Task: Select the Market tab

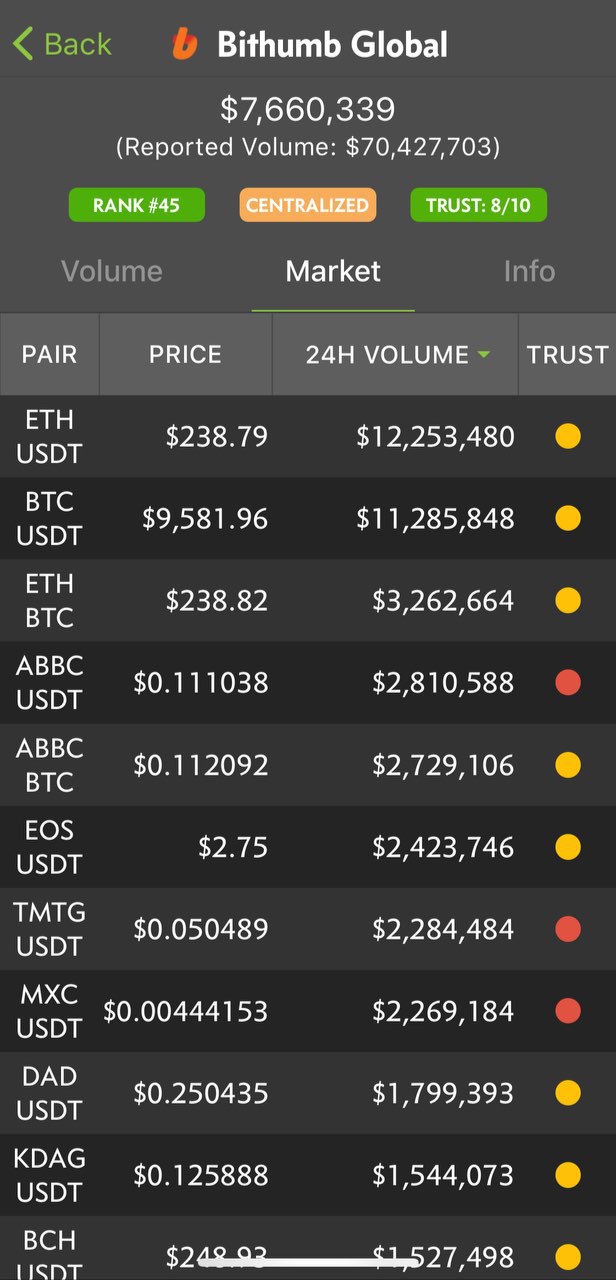Action: (x=333, y=271)
